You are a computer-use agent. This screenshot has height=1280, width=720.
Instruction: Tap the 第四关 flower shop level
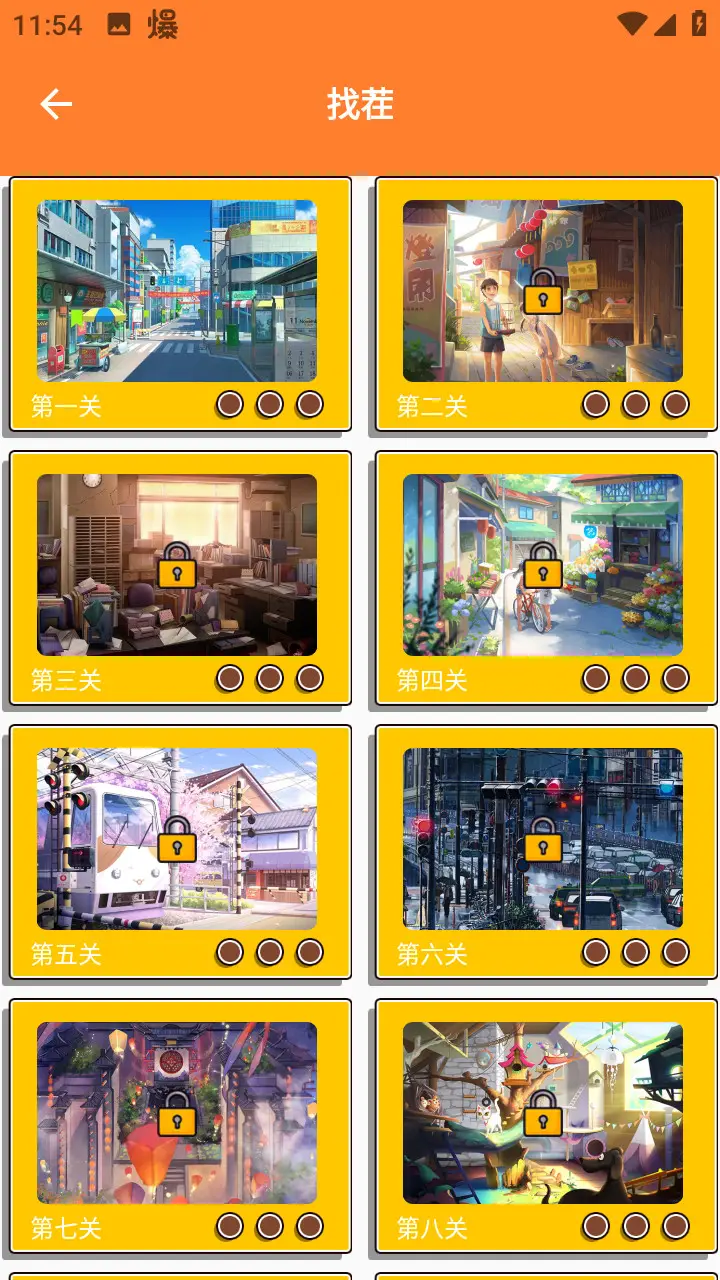pos(543,566)
